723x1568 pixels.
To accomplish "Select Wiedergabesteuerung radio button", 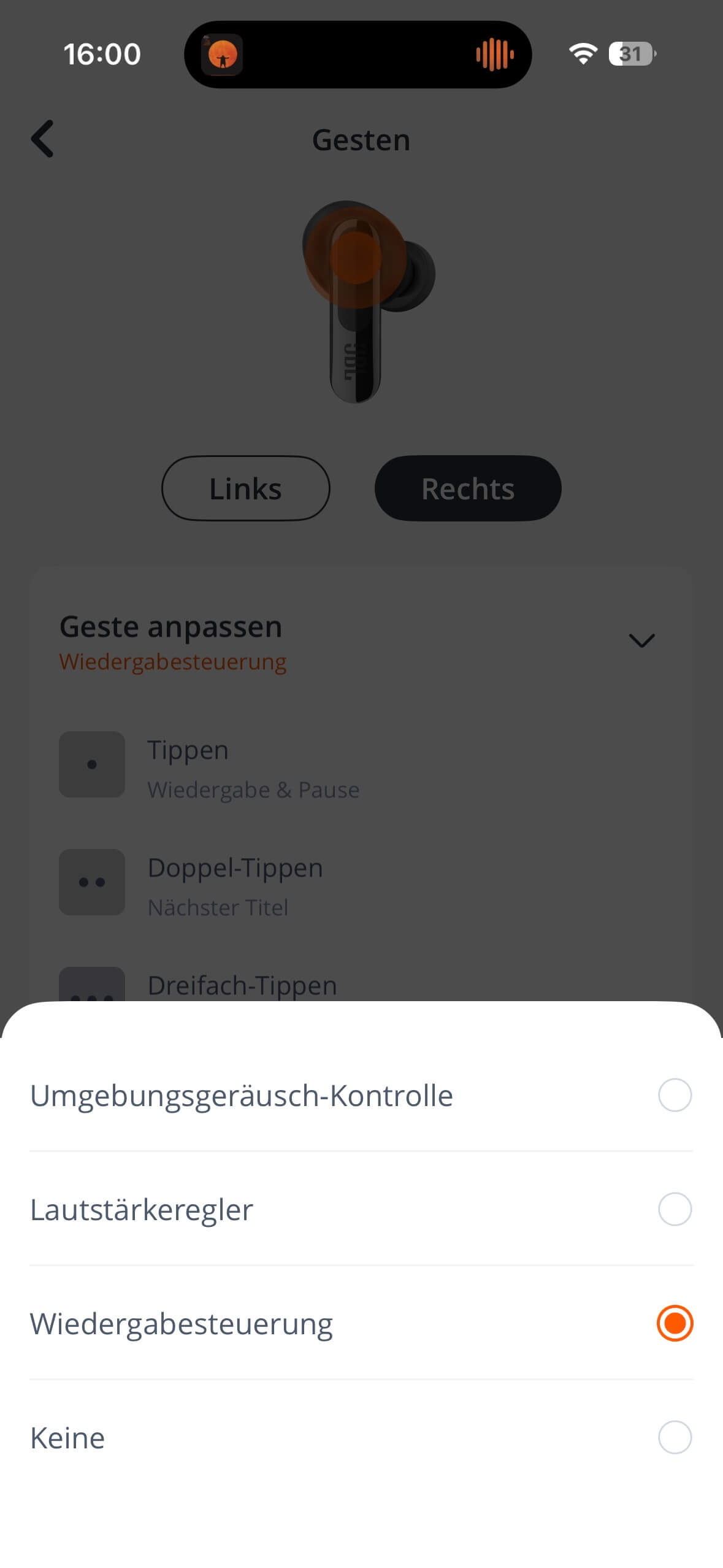I will (x=674, y=1323).
